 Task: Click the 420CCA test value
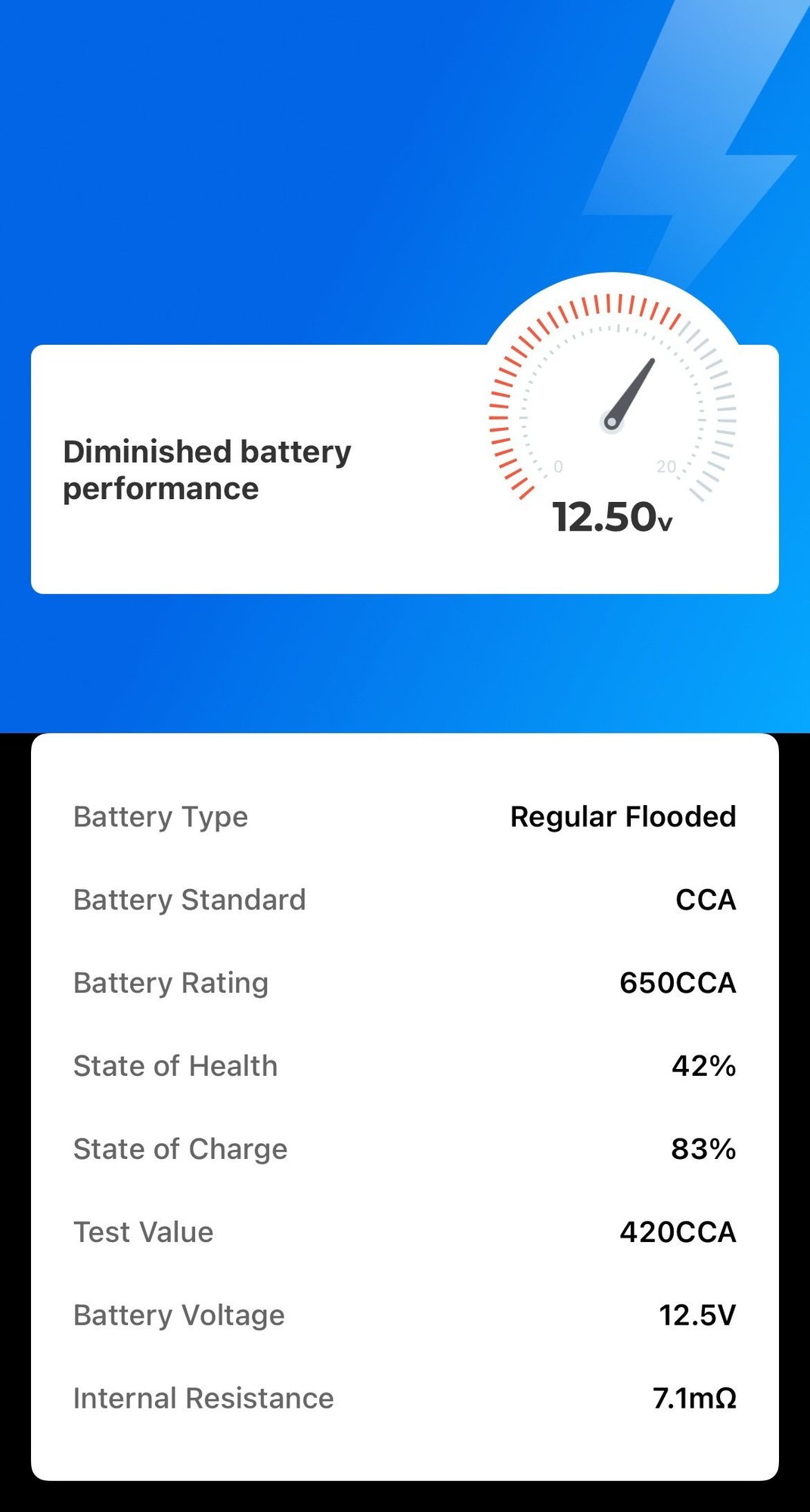(678, 1232)
